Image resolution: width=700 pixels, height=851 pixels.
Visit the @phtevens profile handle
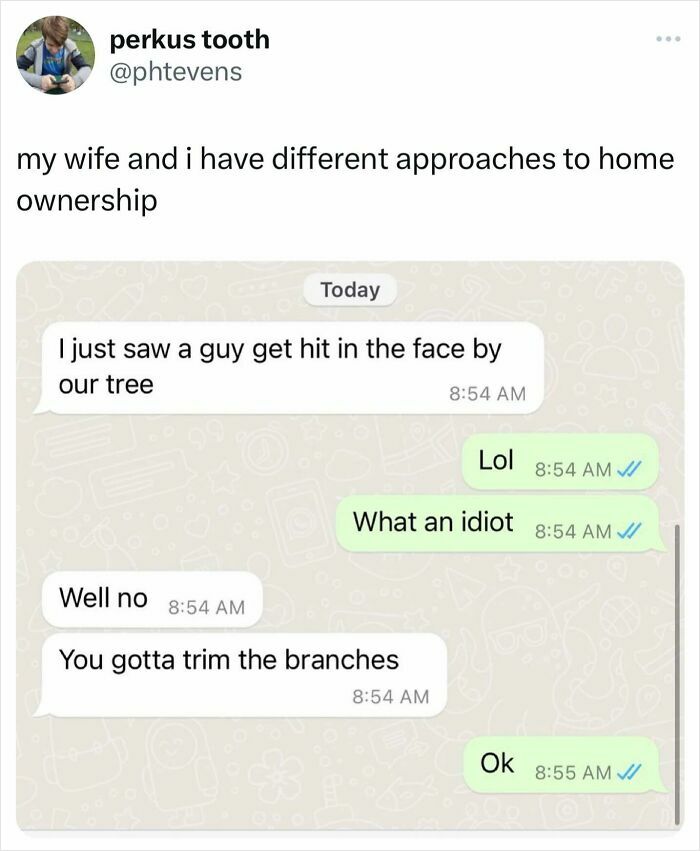click(175, 72)
